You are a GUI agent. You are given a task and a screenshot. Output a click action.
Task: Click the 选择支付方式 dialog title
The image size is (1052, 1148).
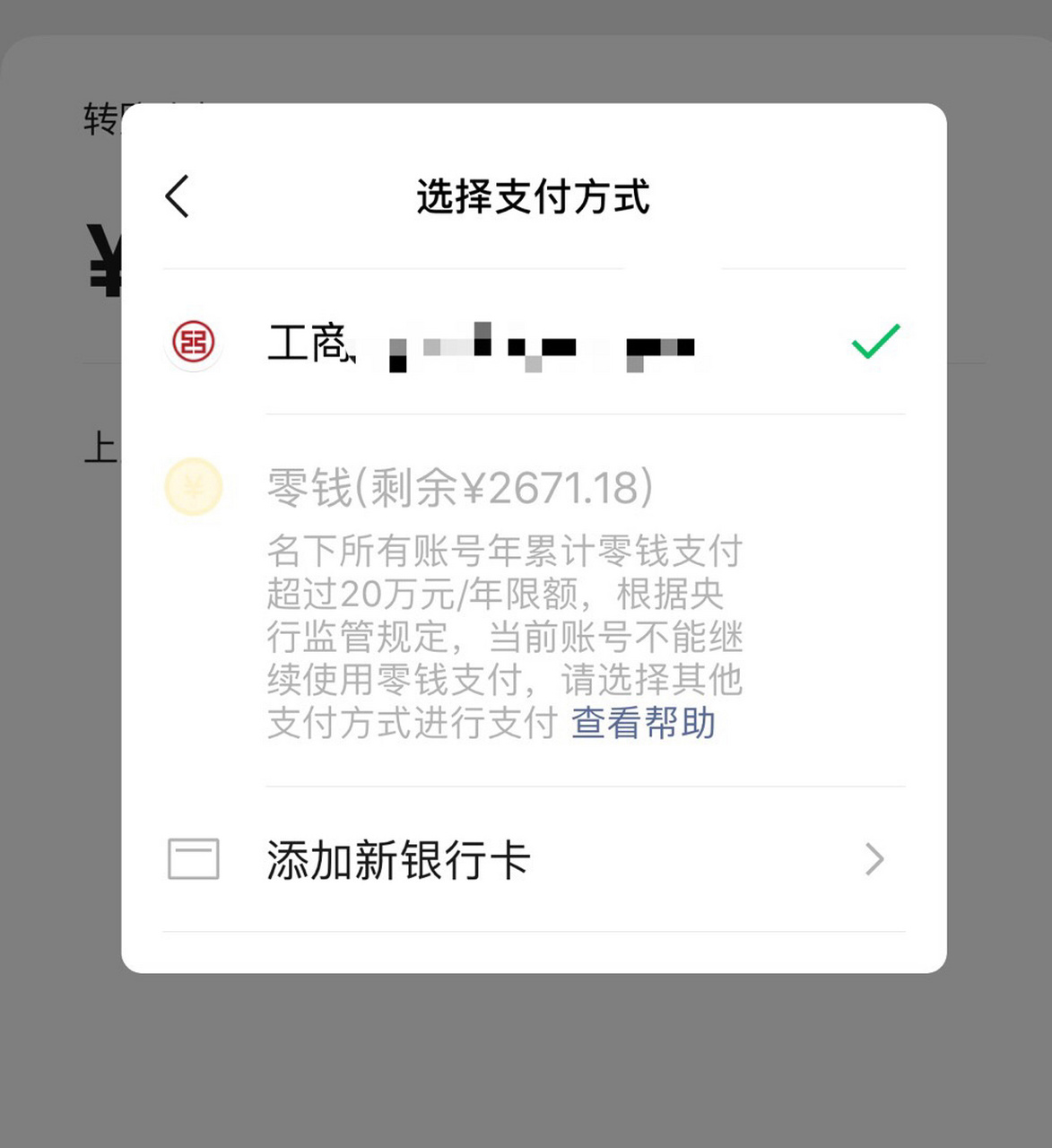(535, 198)
